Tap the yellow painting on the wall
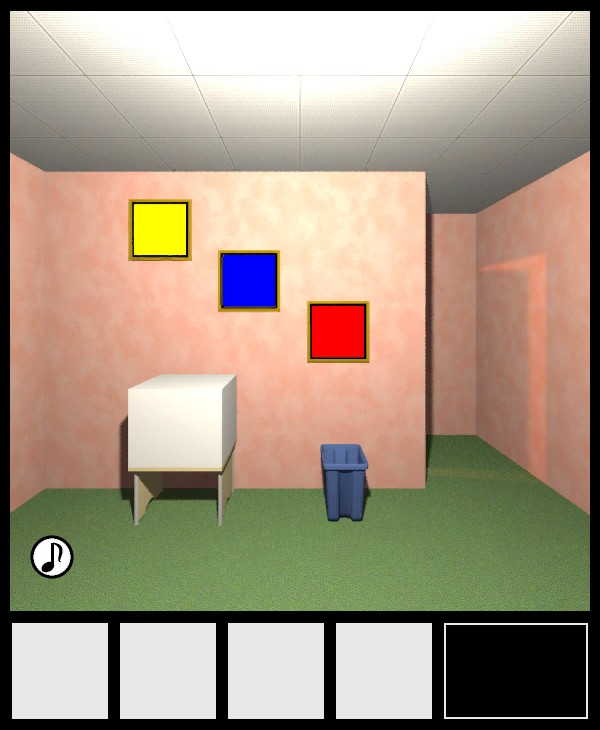The height and width of the screenshot is (730, 600). click(160, 230)
